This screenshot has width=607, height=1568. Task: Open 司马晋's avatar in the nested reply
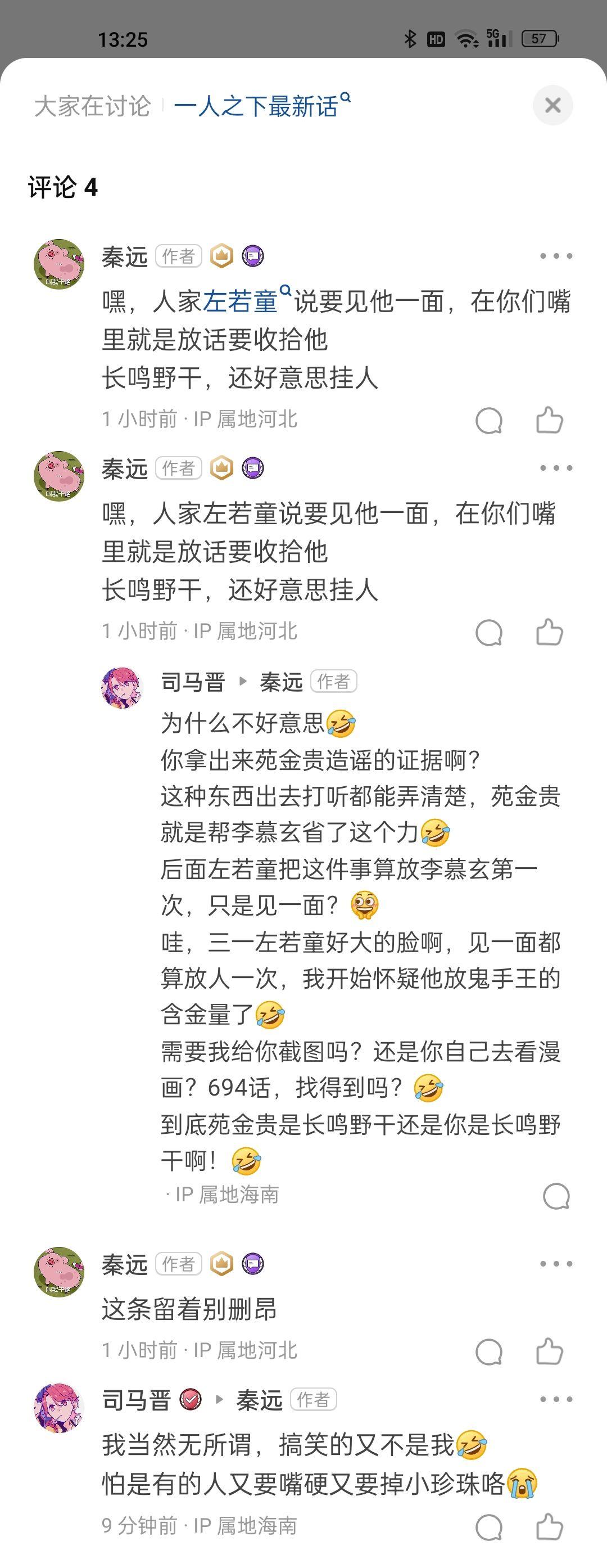pos(121,687)
